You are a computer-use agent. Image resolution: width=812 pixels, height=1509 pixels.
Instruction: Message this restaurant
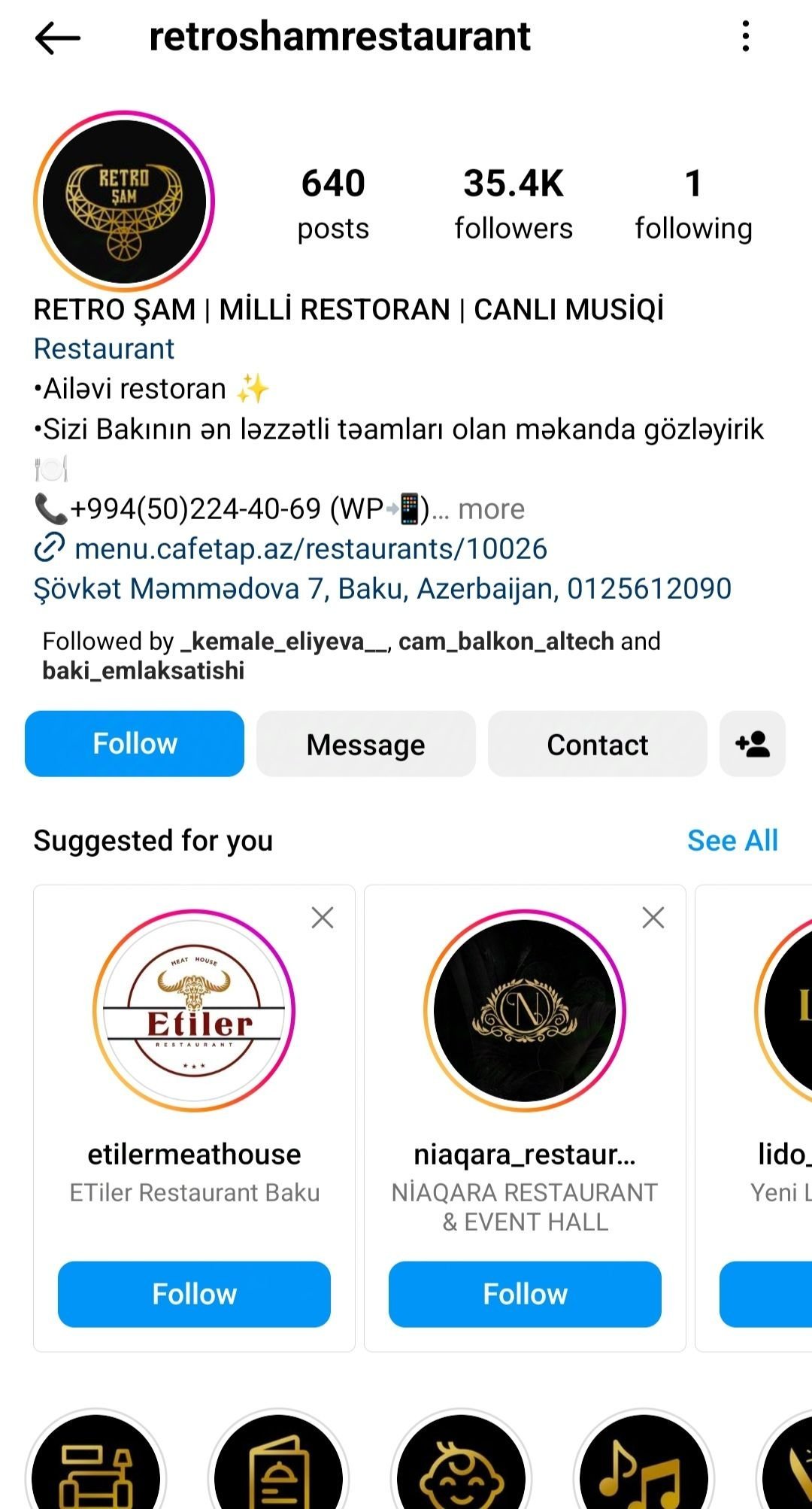[365, 744]
